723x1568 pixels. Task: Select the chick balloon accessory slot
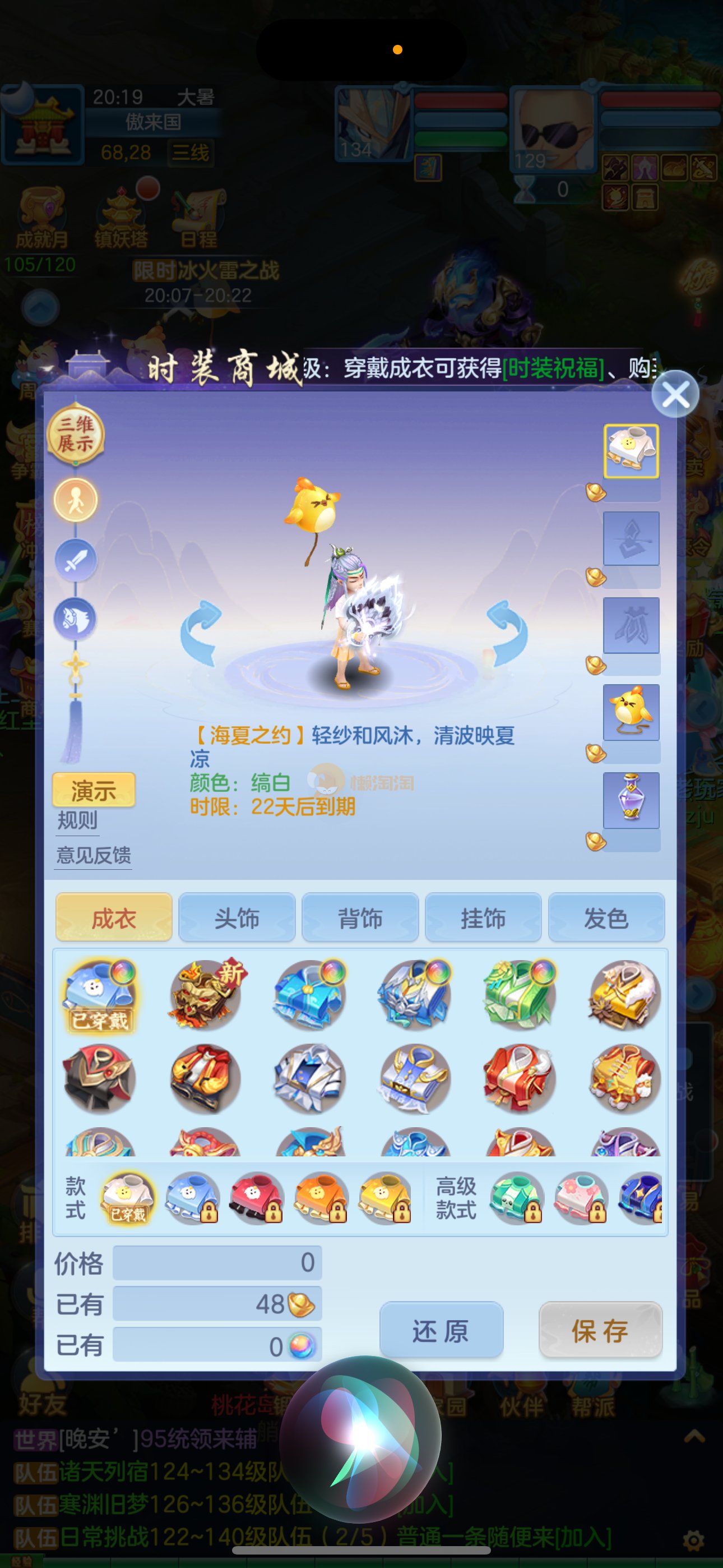(x=631, y=712)
